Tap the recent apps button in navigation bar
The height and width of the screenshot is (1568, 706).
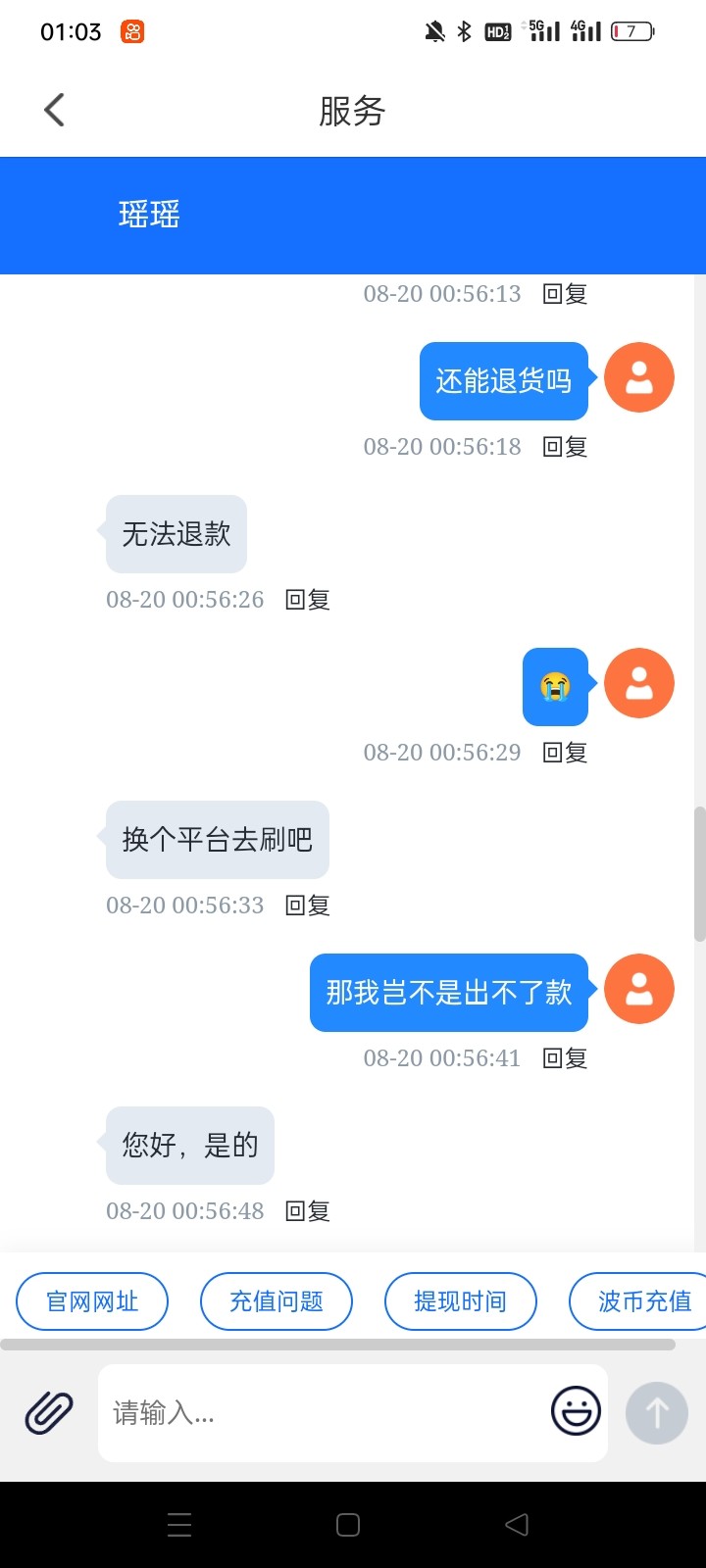(x=179, y=1524)
